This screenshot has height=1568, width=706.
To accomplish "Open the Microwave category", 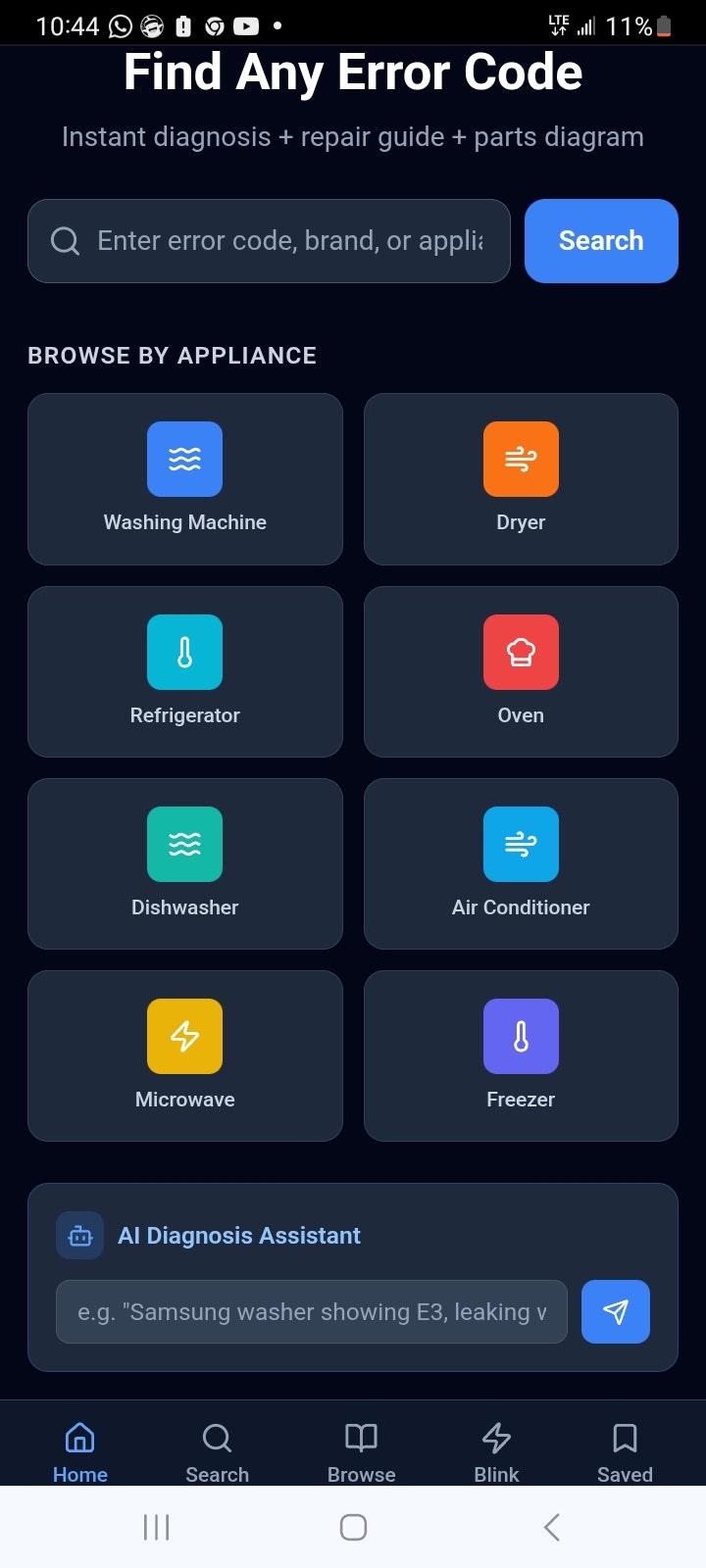I will pyautogui.click(x=185, y=1055).
